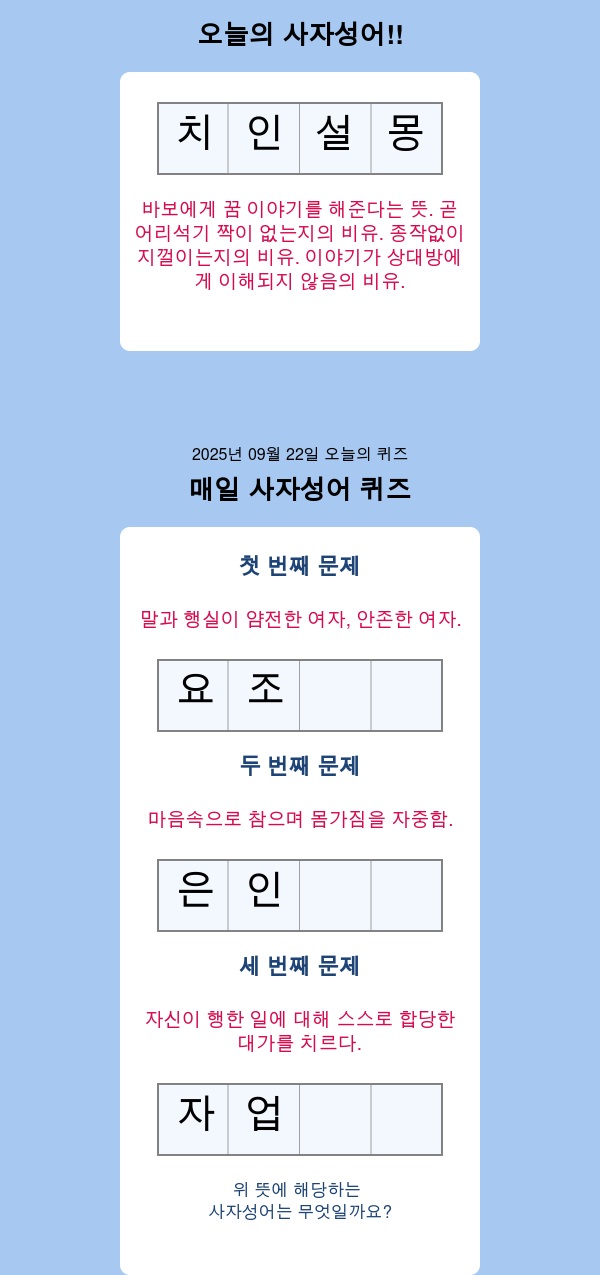Choose the last character box in 자업 row
Screen dimensions: 600x1275
pyautogui.click(x=406, y=1119)
